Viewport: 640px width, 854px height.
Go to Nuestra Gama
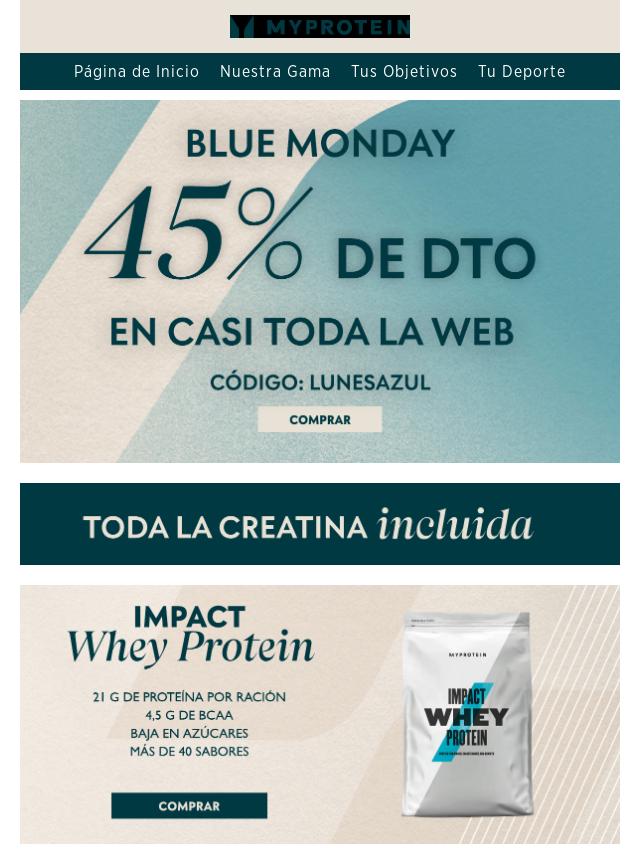point(275,72)
